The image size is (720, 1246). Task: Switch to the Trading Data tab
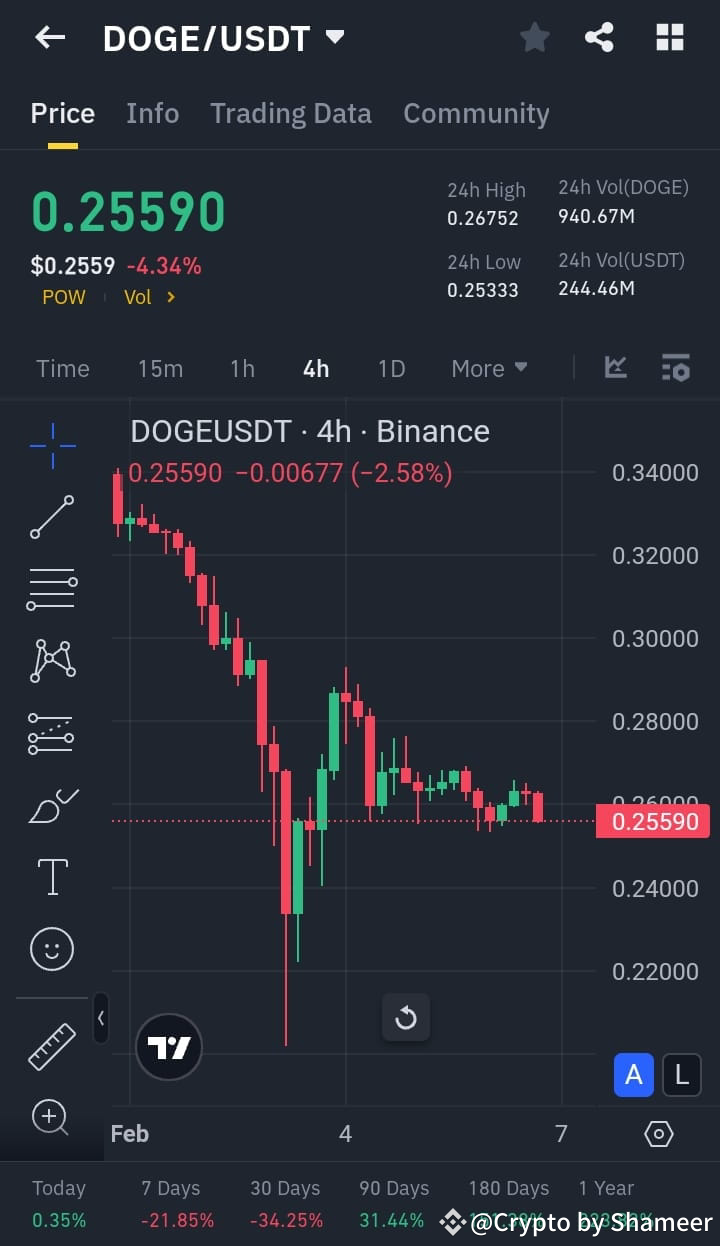(290, 113)
